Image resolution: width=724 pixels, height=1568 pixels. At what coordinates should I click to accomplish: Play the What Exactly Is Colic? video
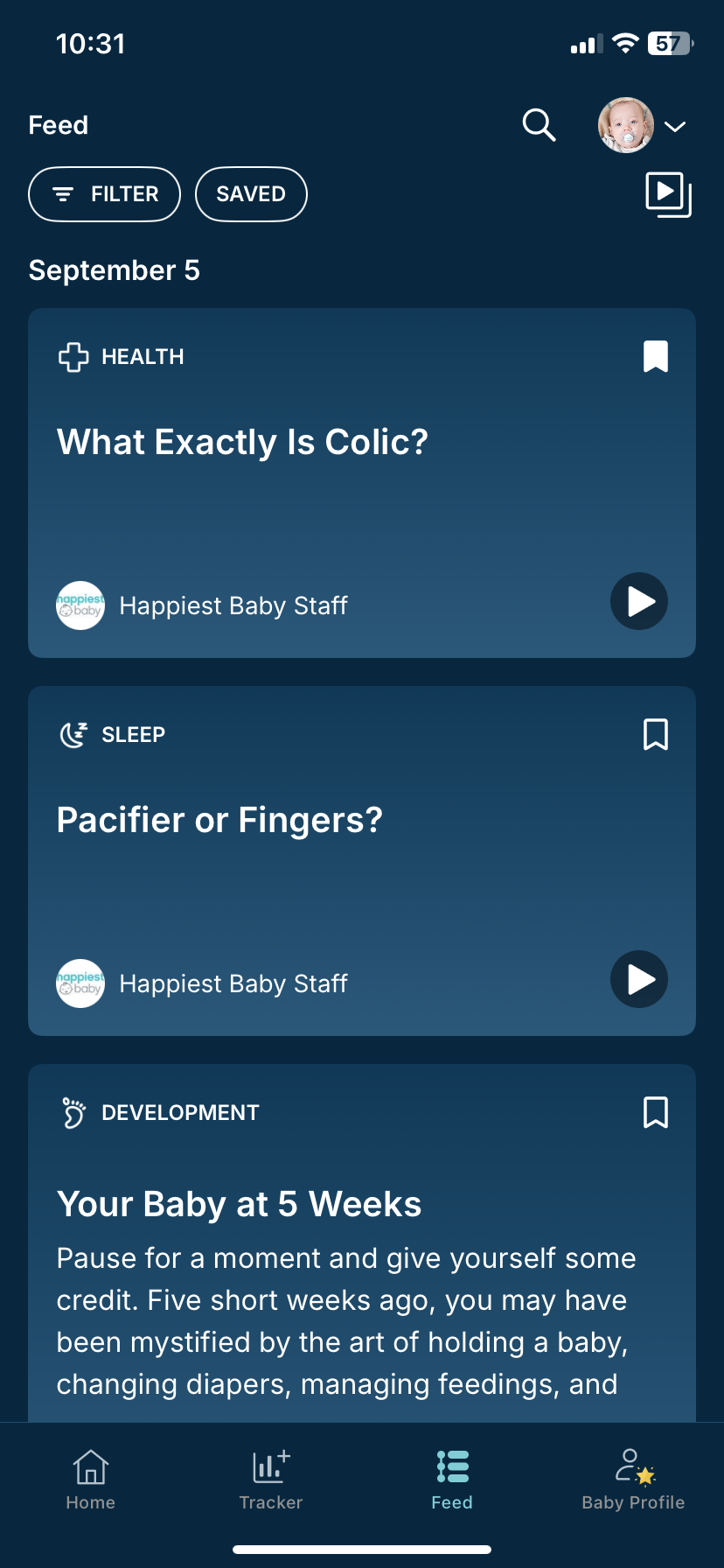point(639,601)
